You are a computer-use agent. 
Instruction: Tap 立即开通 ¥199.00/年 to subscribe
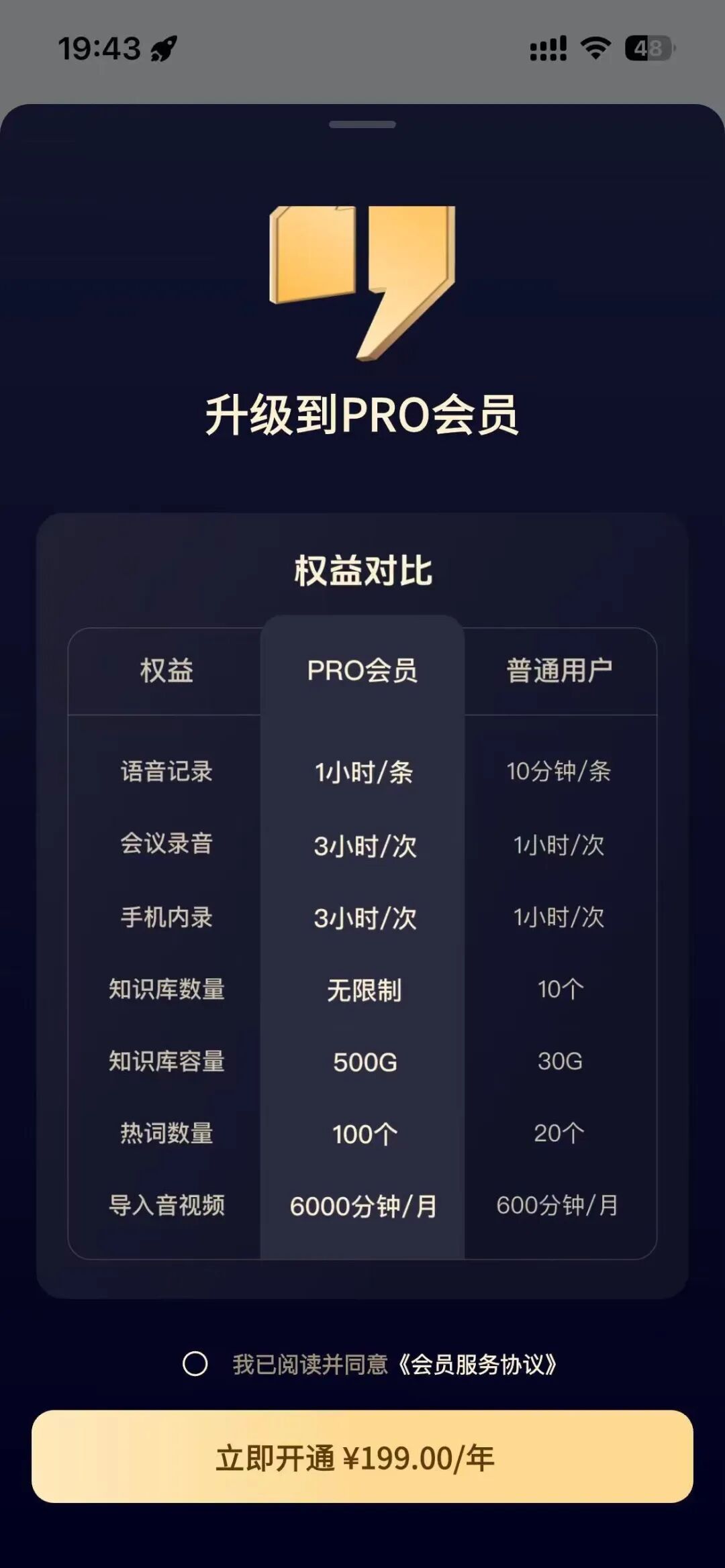[362, 1459]
